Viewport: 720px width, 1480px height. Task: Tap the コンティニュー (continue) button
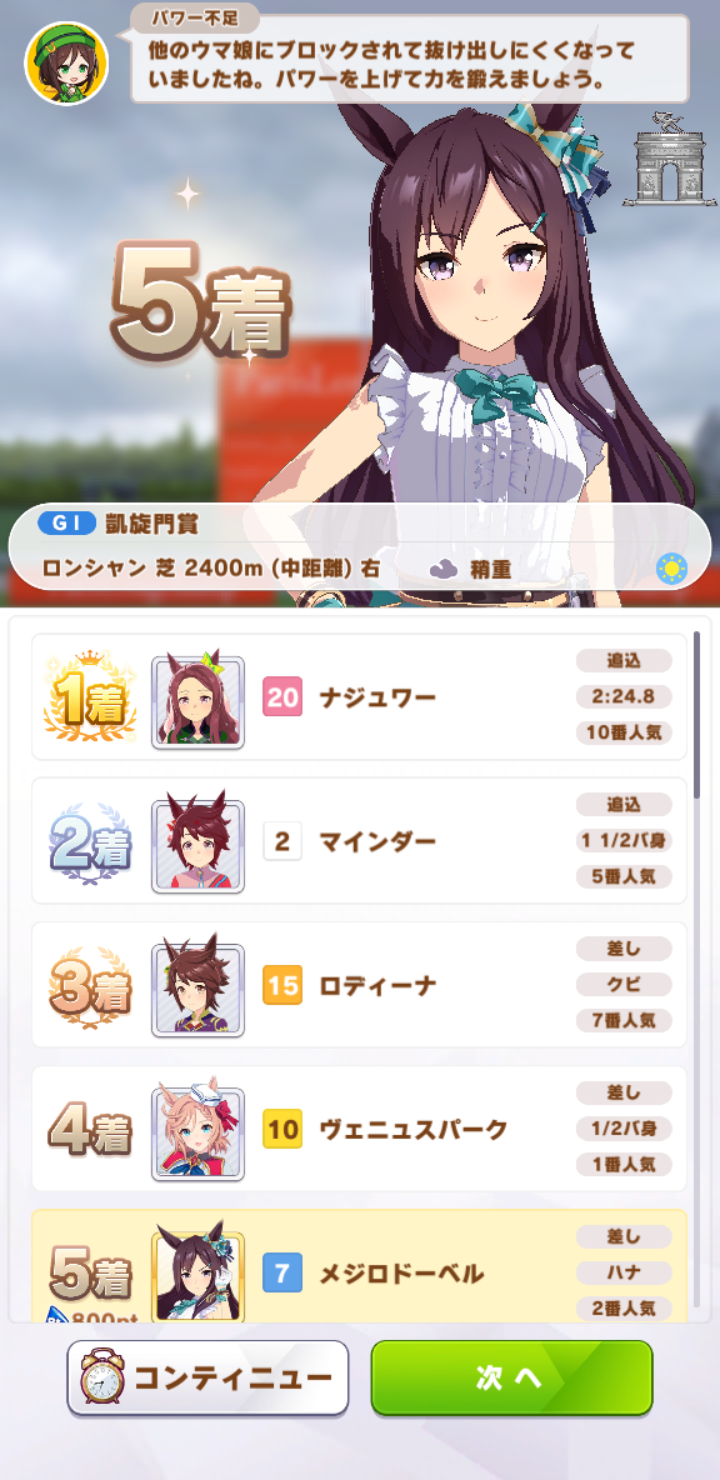pos(208,1378)
